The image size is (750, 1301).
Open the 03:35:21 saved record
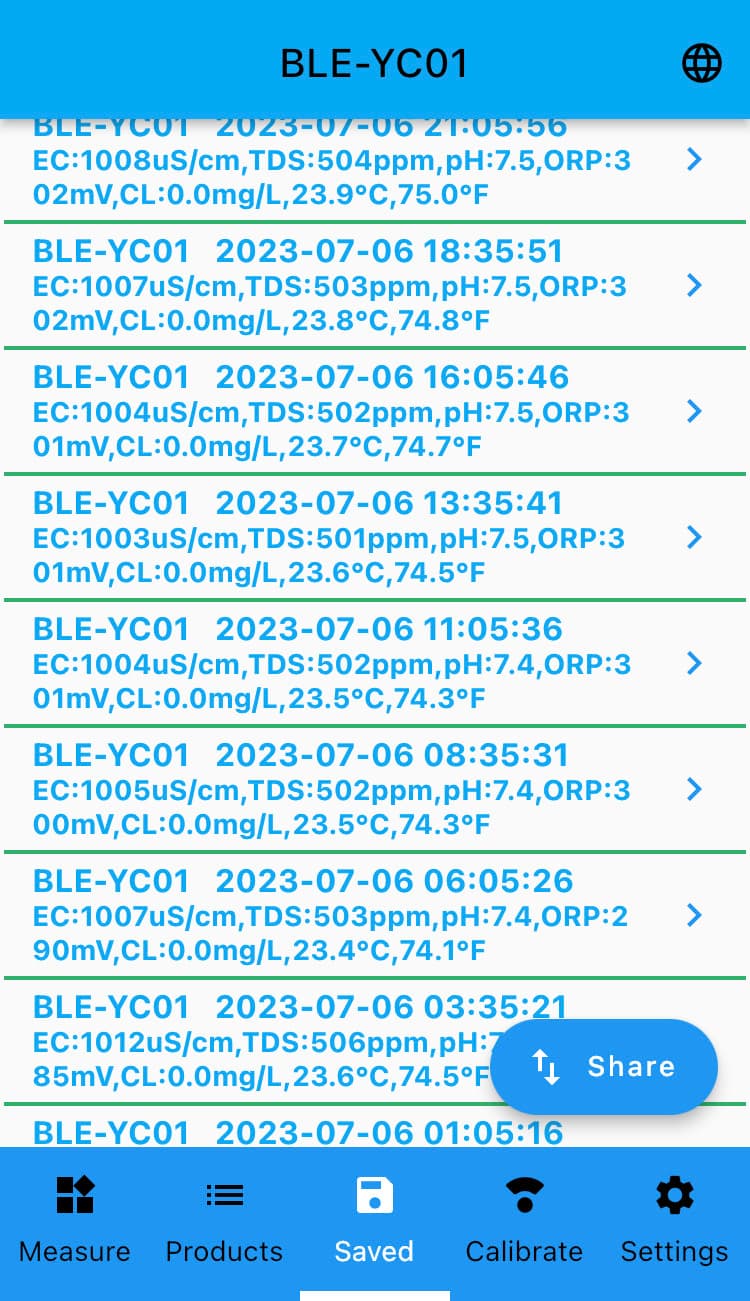250,1041
